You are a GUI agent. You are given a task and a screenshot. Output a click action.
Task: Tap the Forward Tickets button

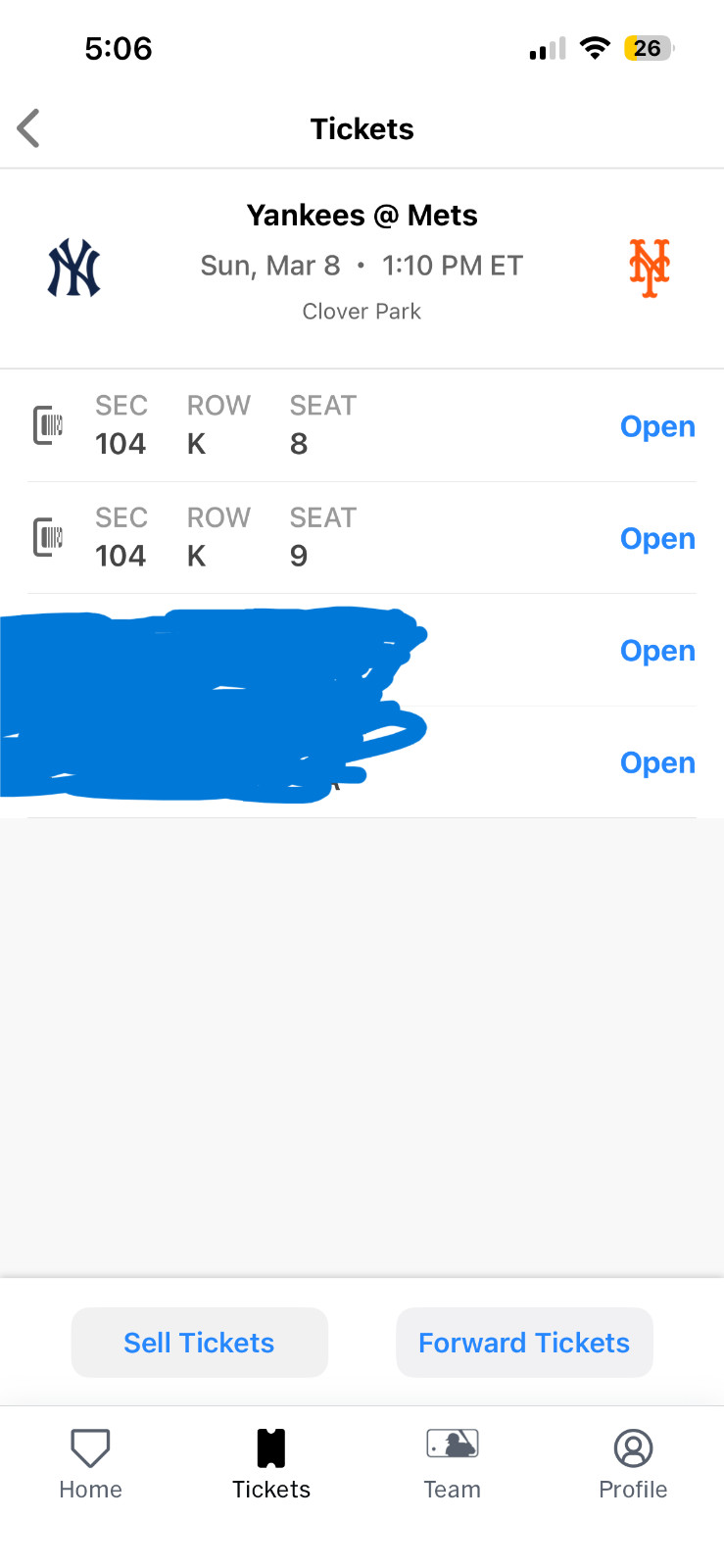tap(523, 1342)
